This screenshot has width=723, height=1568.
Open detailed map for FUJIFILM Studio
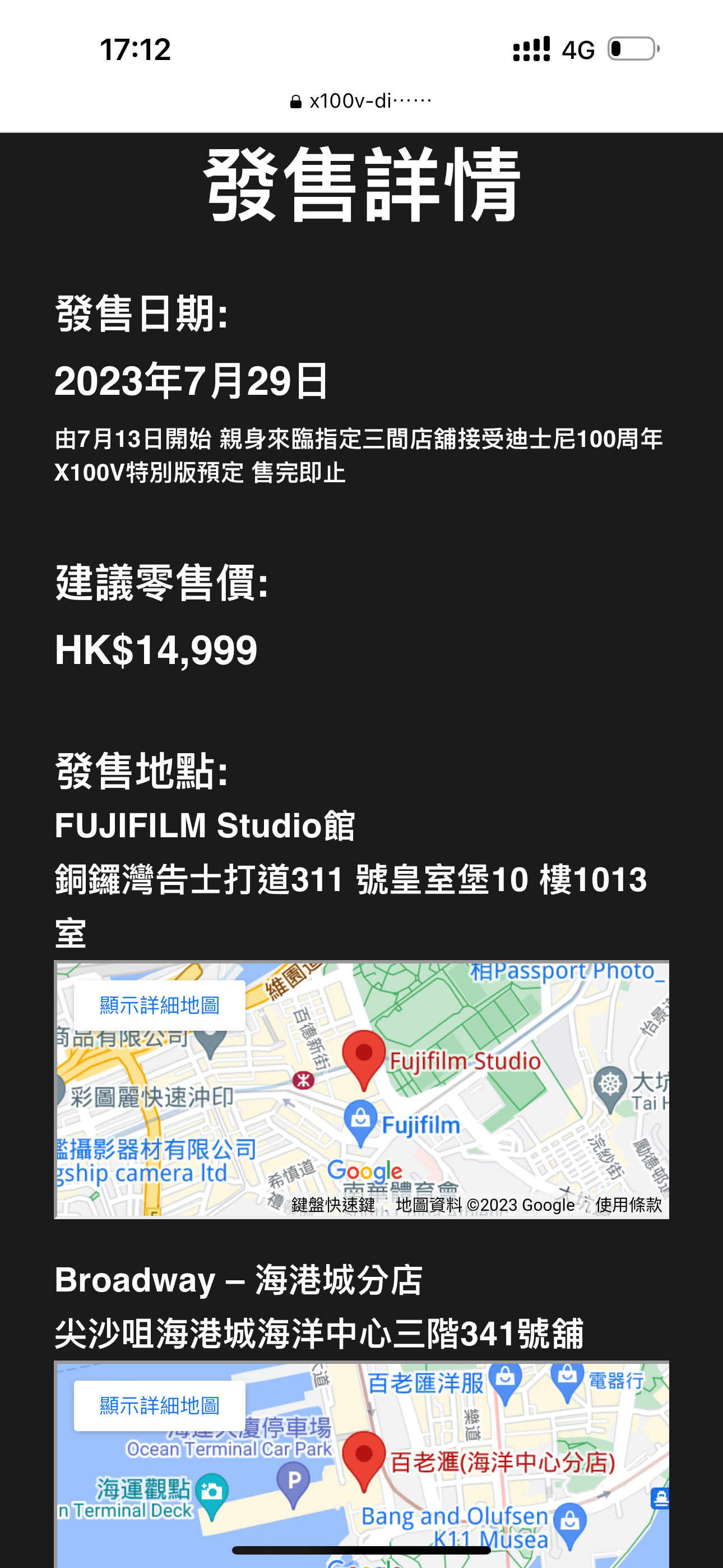coord(159,1006)
